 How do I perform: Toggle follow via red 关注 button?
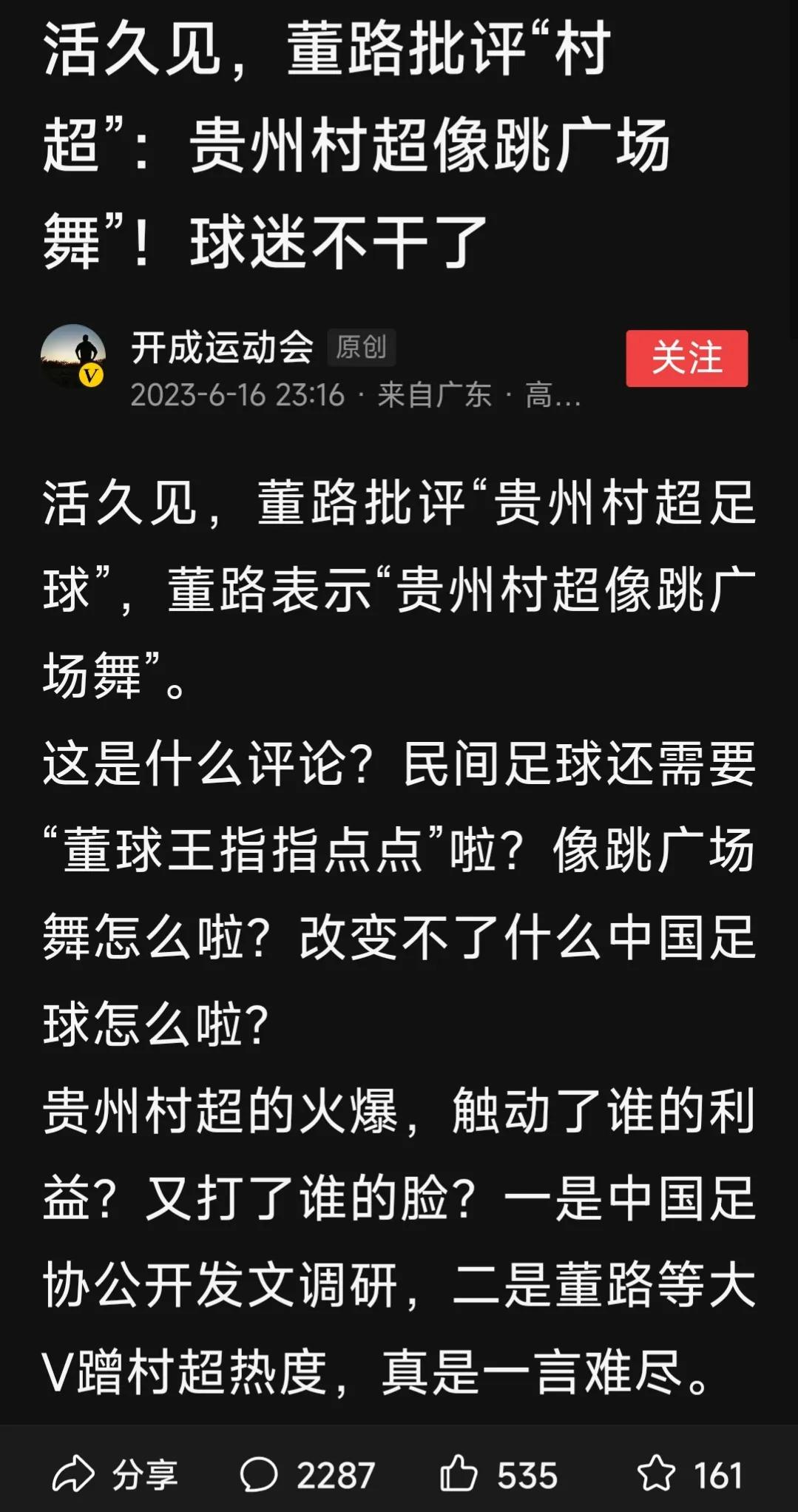689,360
